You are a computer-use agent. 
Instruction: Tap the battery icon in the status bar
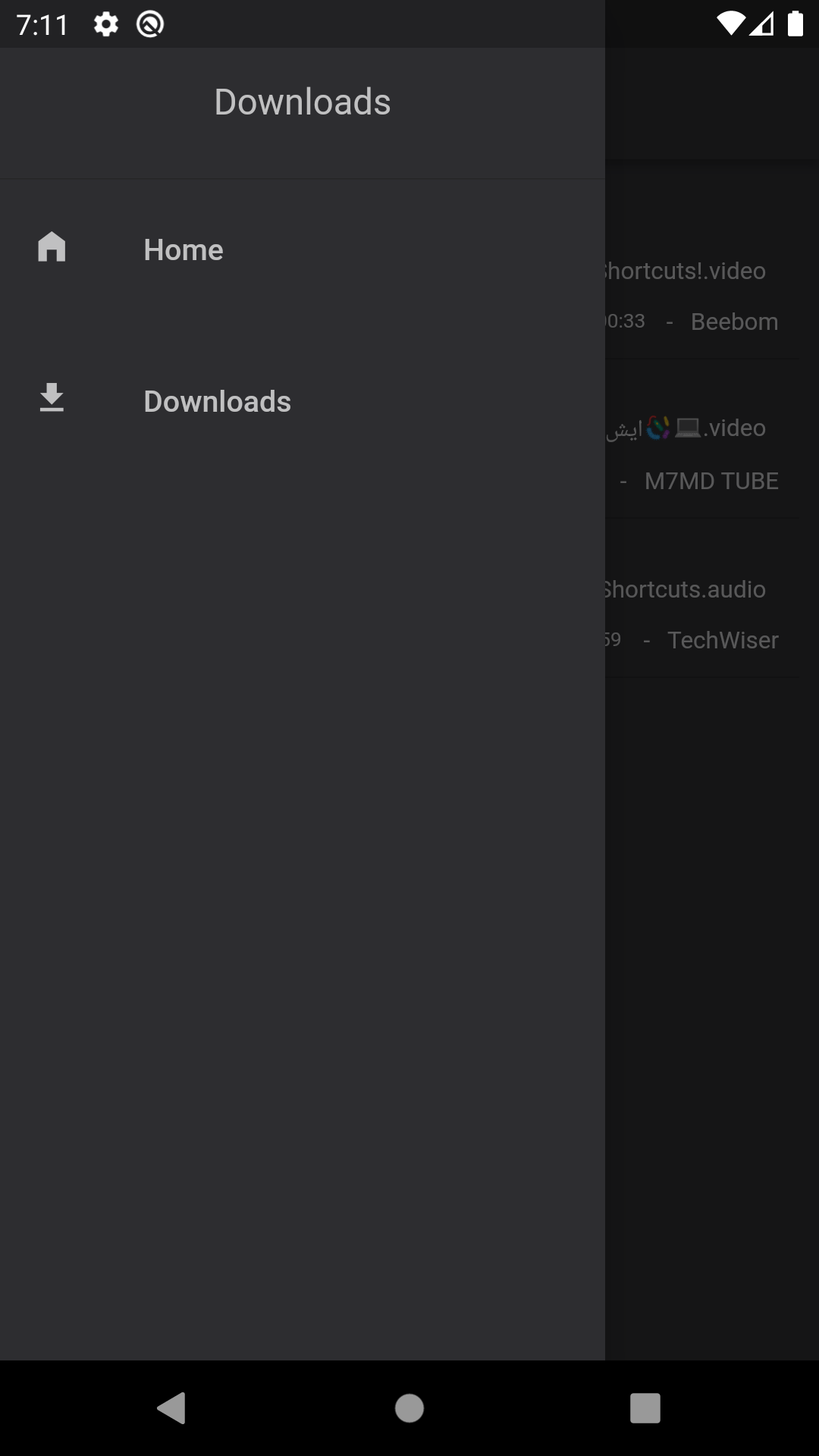795,23
